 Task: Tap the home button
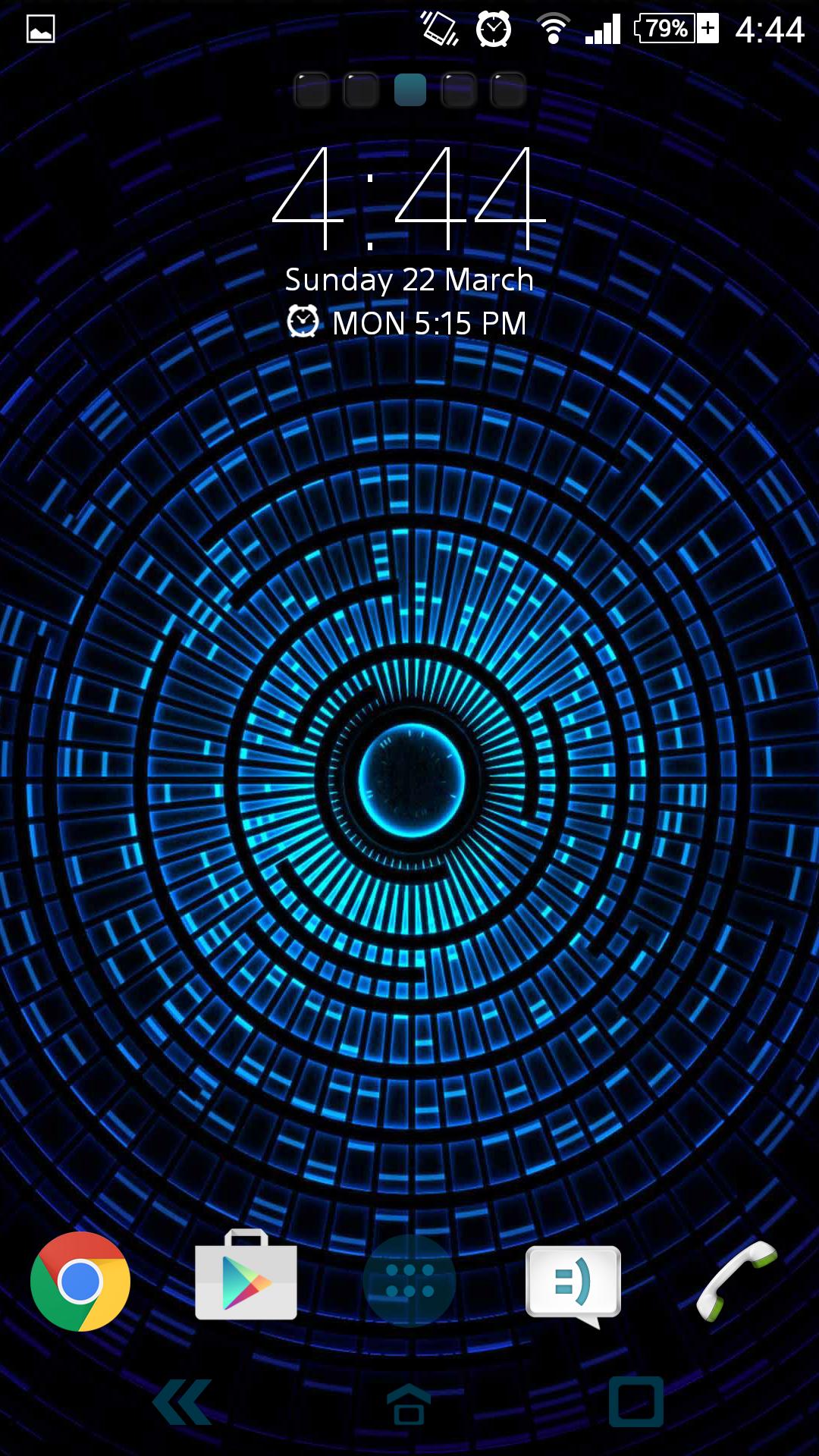(x=409, y=1403)
